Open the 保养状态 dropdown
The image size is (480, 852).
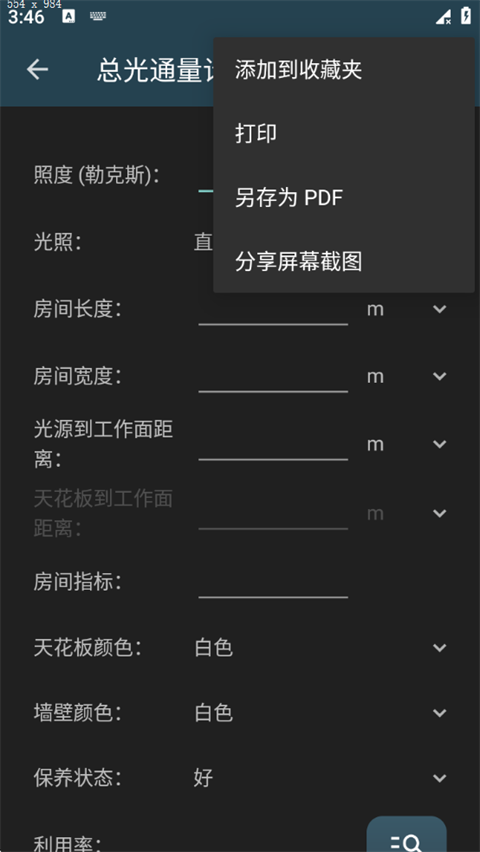(322, 778)
